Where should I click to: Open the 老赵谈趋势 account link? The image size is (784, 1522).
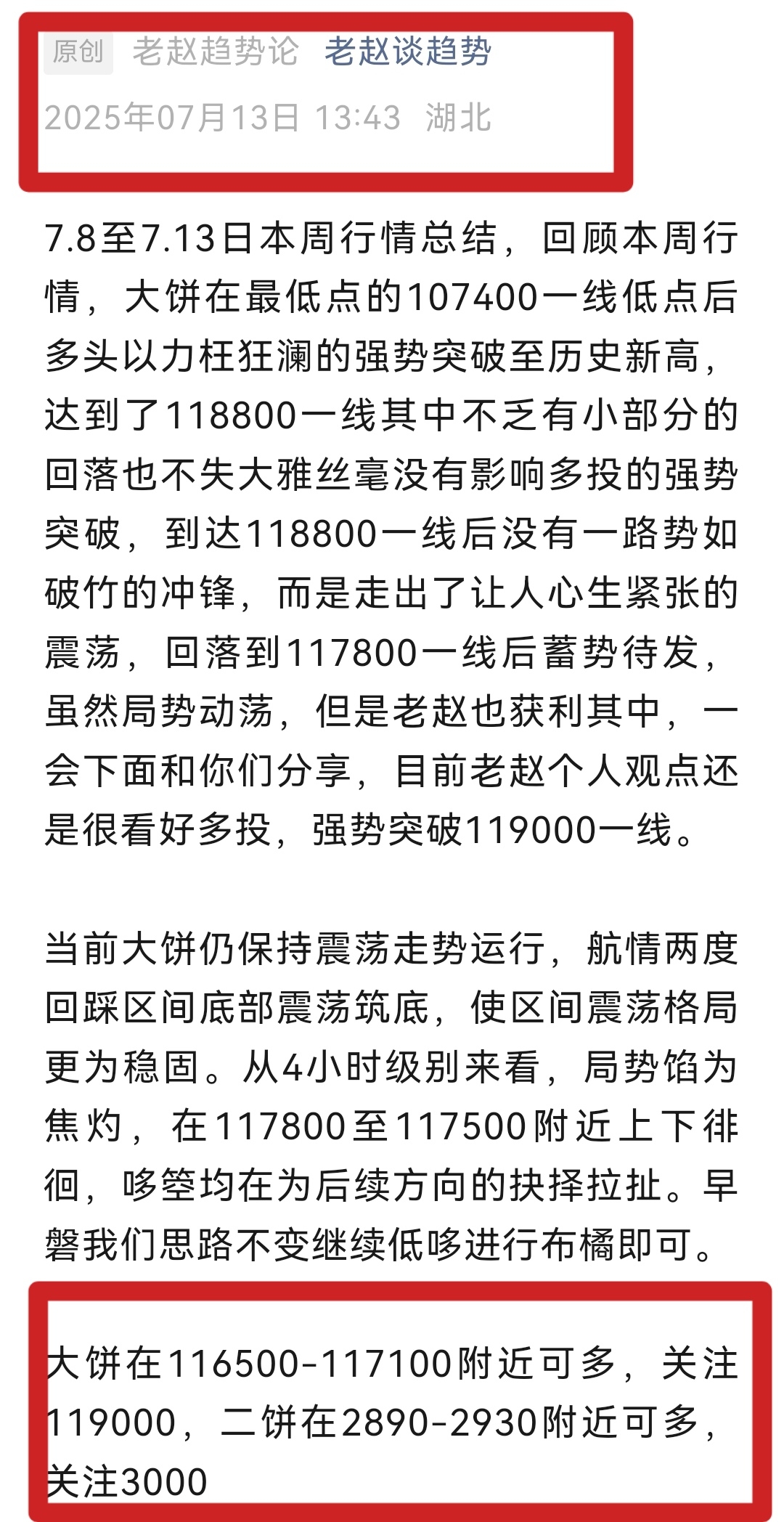pyautogui.click(x=407, y=52)
